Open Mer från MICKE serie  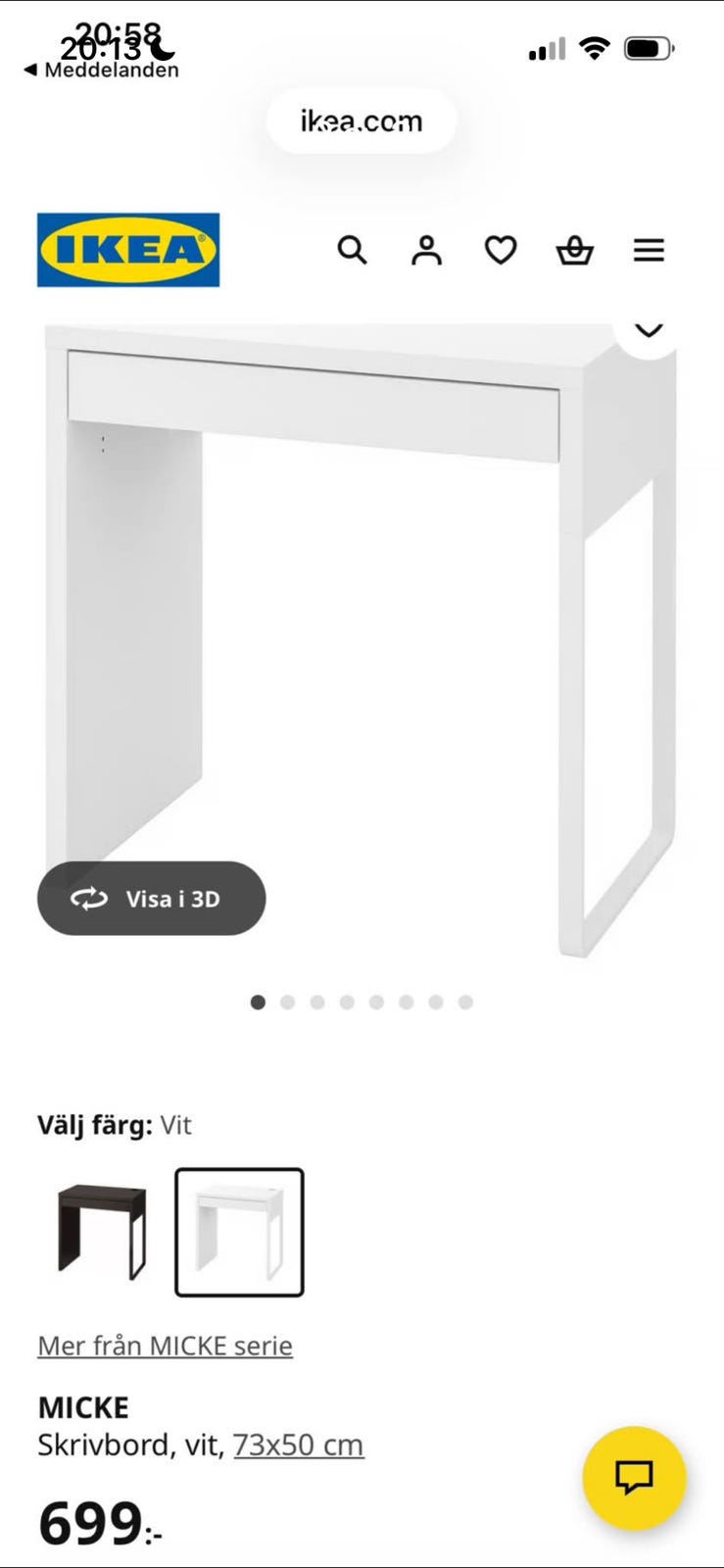[164, 1345]
